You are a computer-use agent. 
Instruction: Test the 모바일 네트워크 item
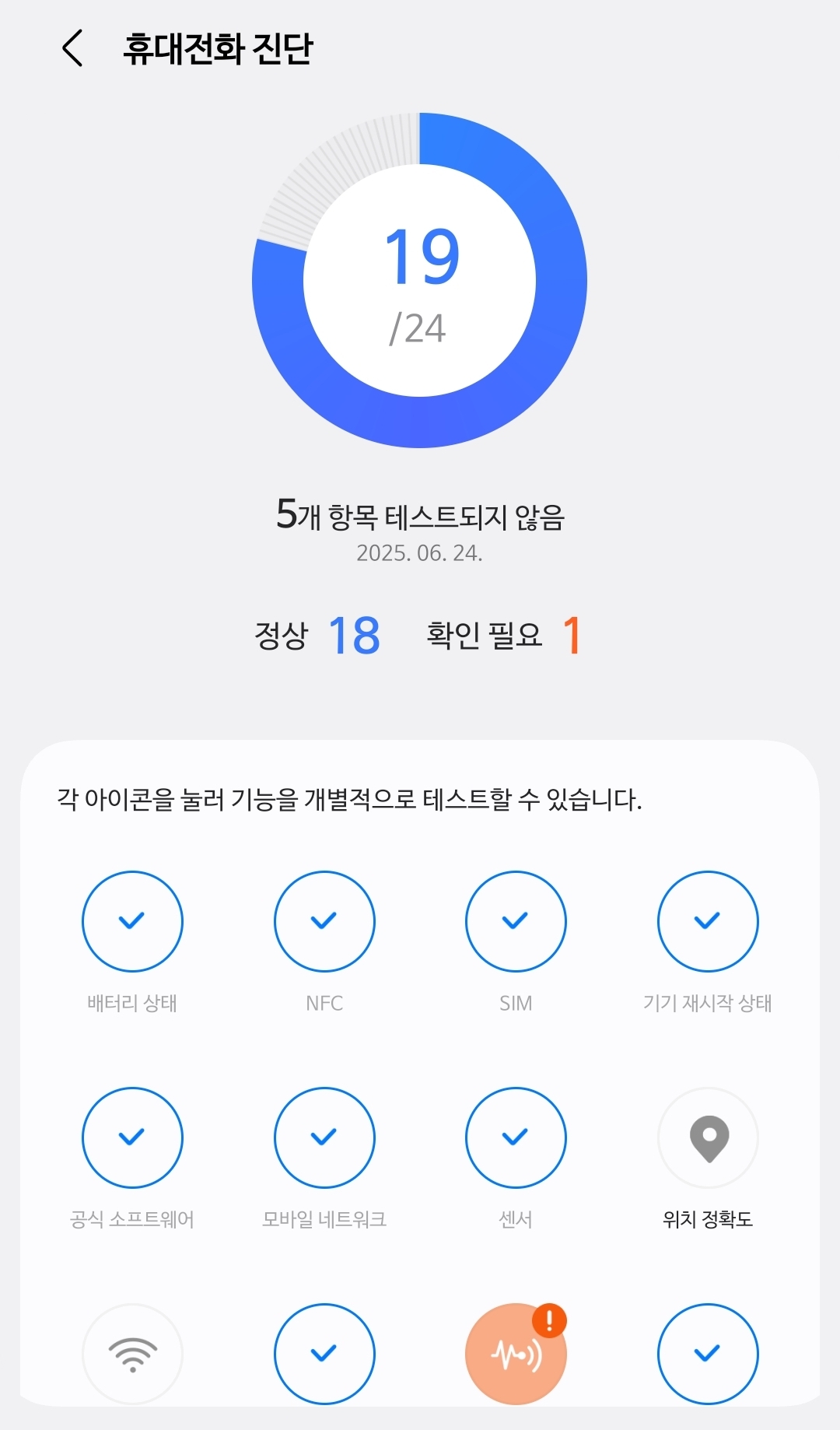point(324,1137)
